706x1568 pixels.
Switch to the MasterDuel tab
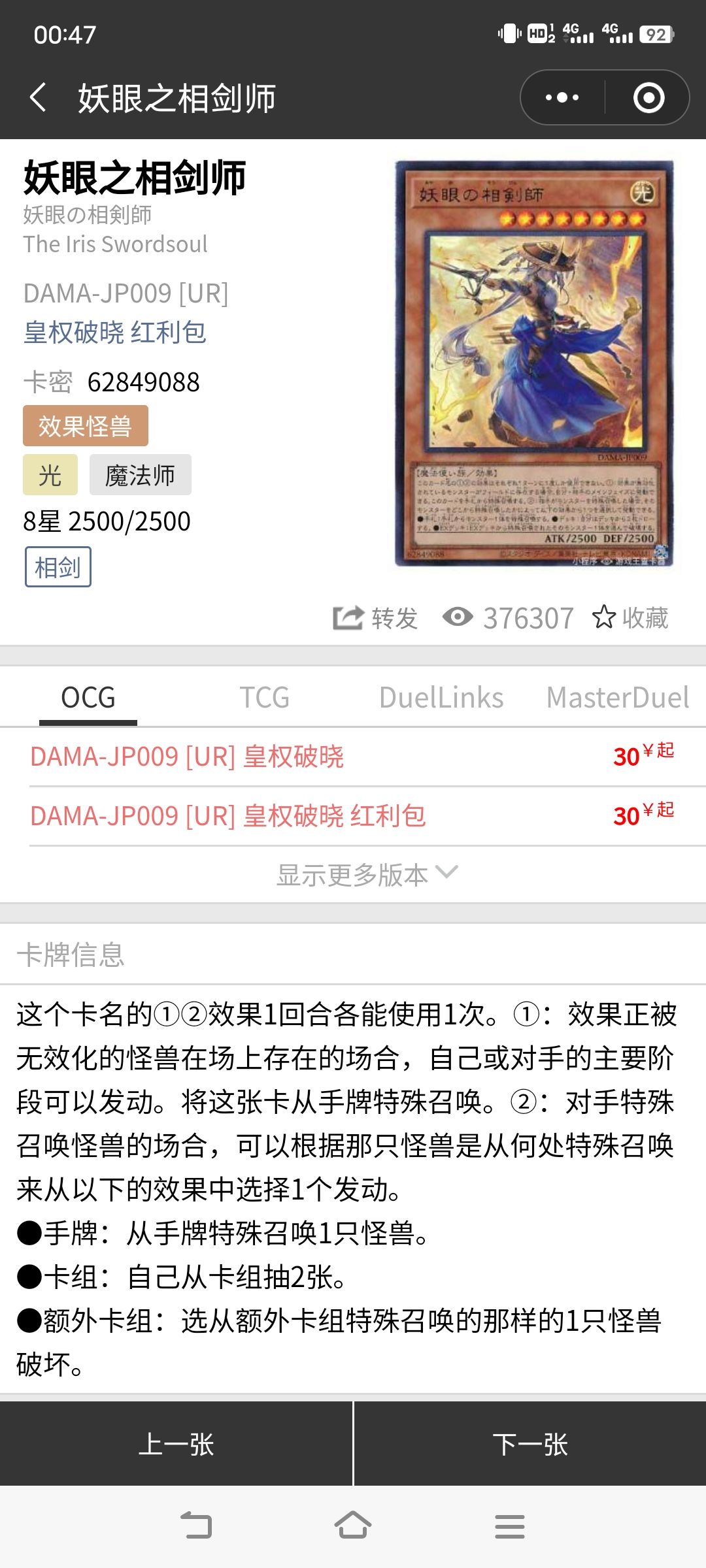pos(616,696)
